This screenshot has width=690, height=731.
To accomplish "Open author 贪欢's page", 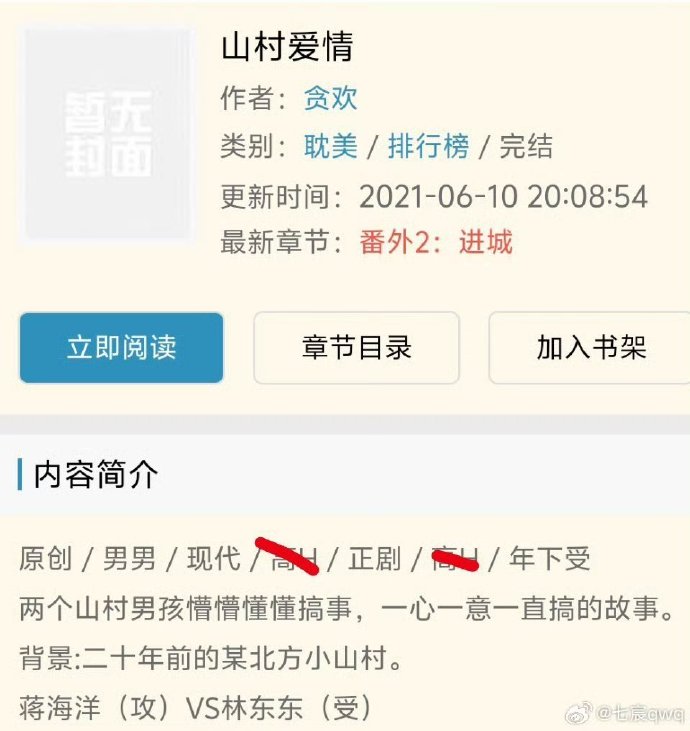I will click(x=330, y=98).
